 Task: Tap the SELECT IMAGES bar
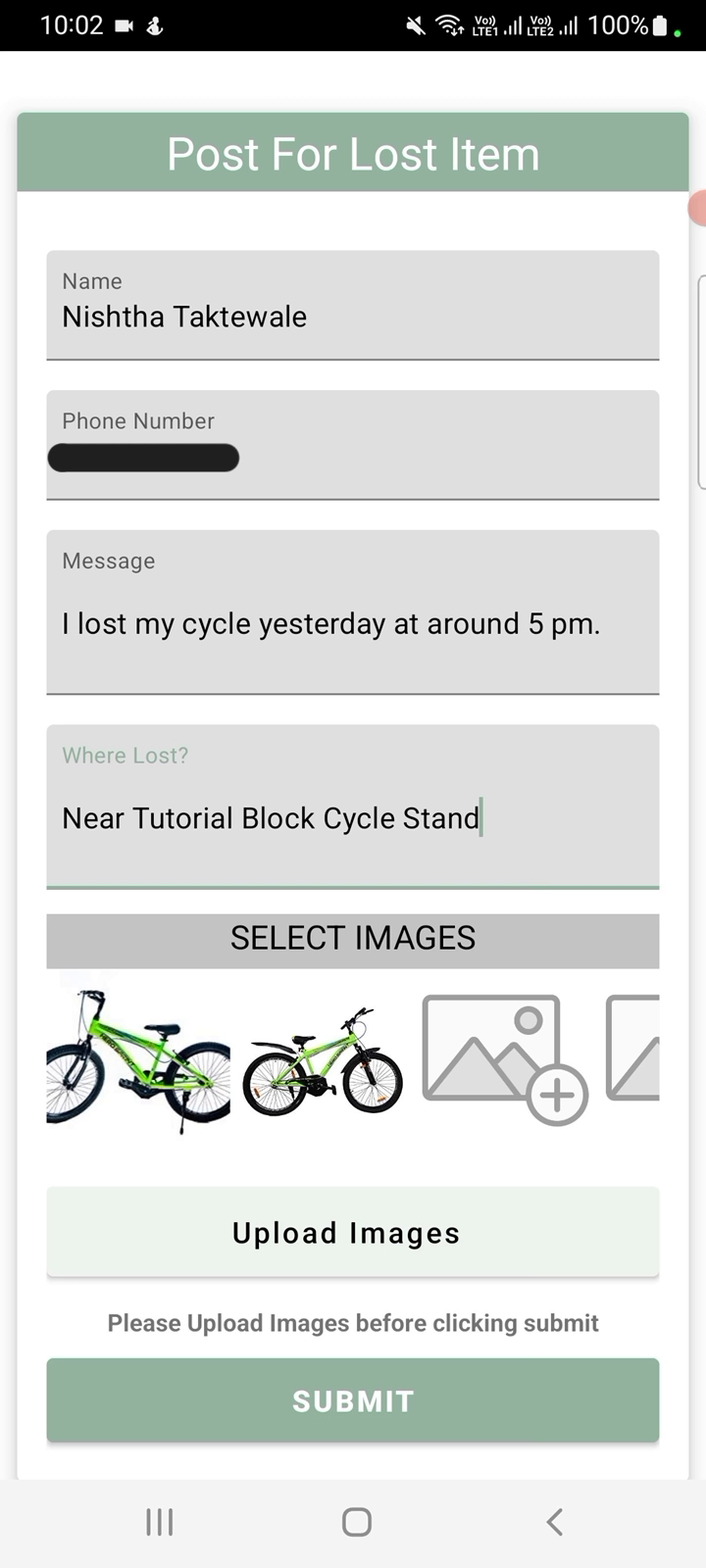point(353,938)
